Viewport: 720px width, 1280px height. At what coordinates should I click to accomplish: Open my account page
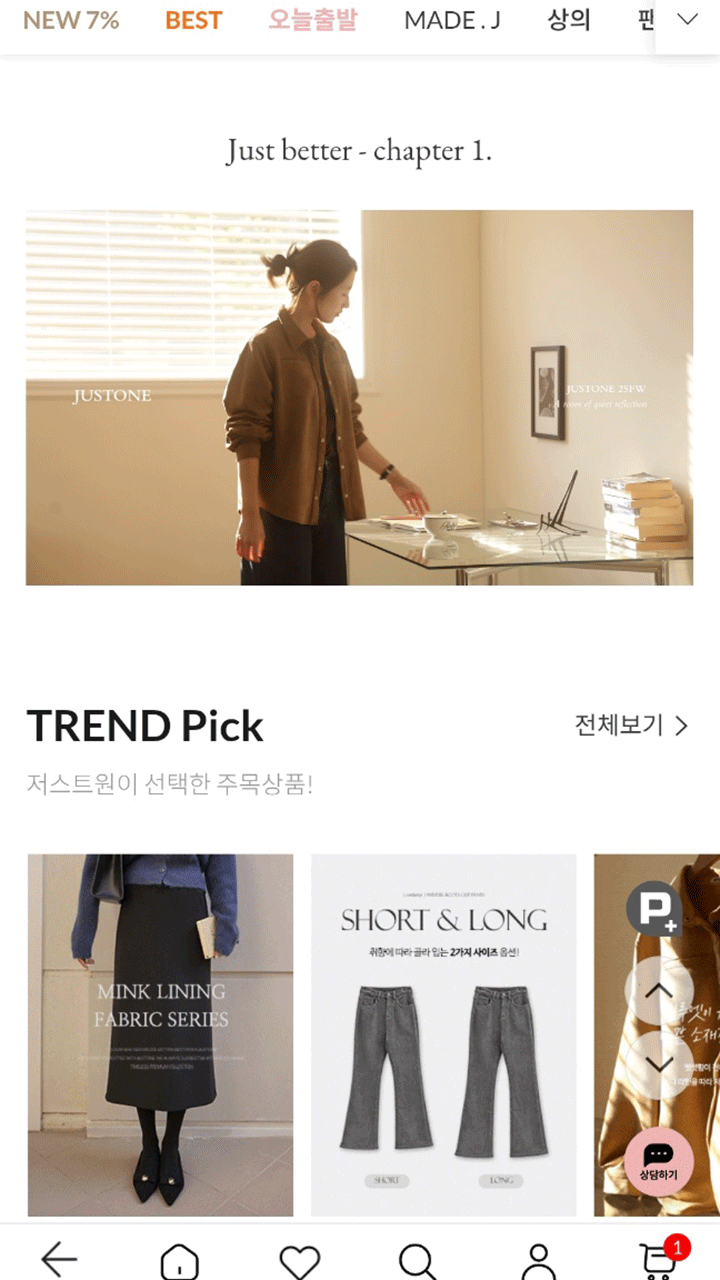538,1260
